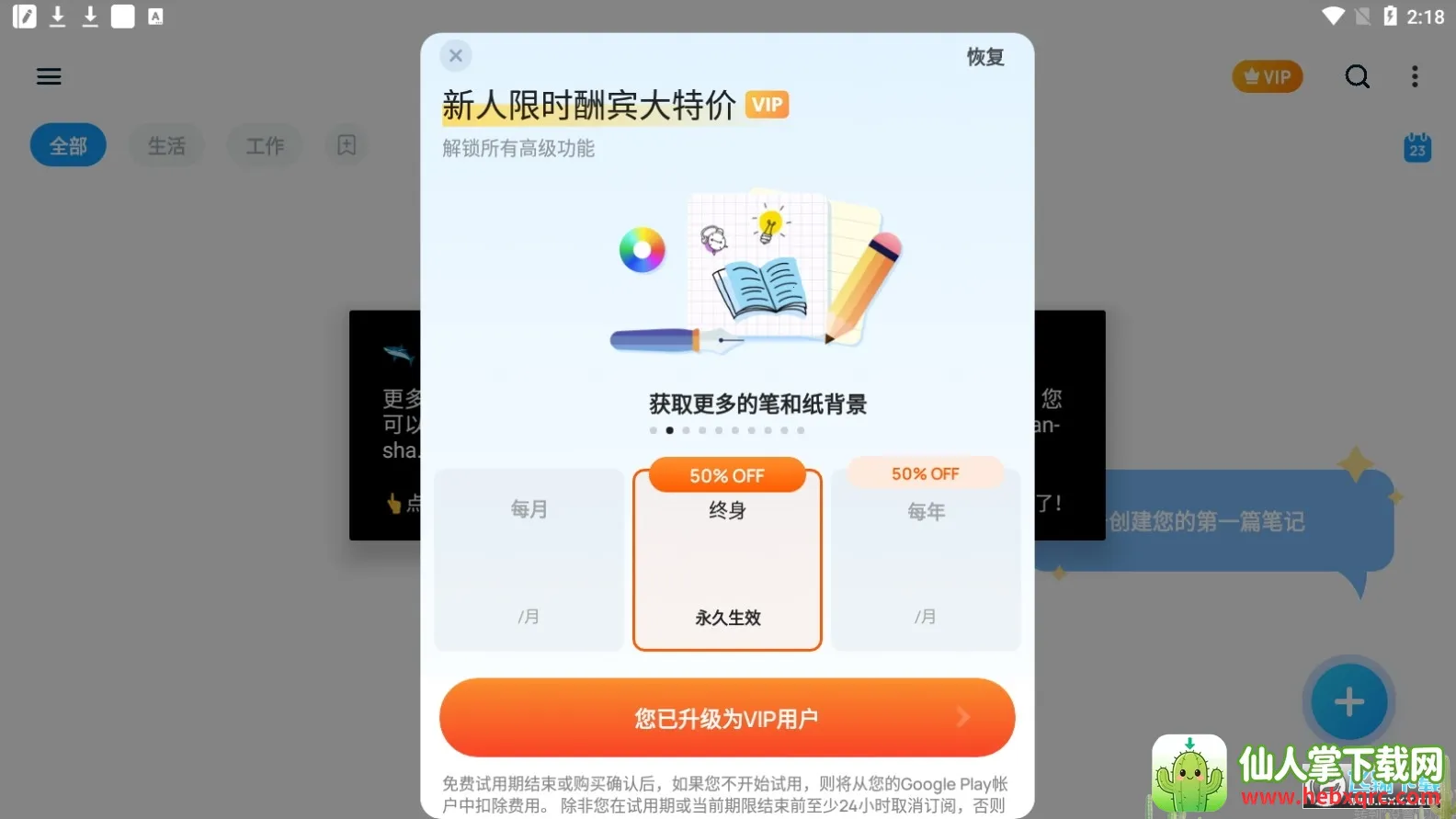Viewport: 1456px width, 819px height.
Task: Switch to the 生活 category chip
Action: (x=166, y=146)
